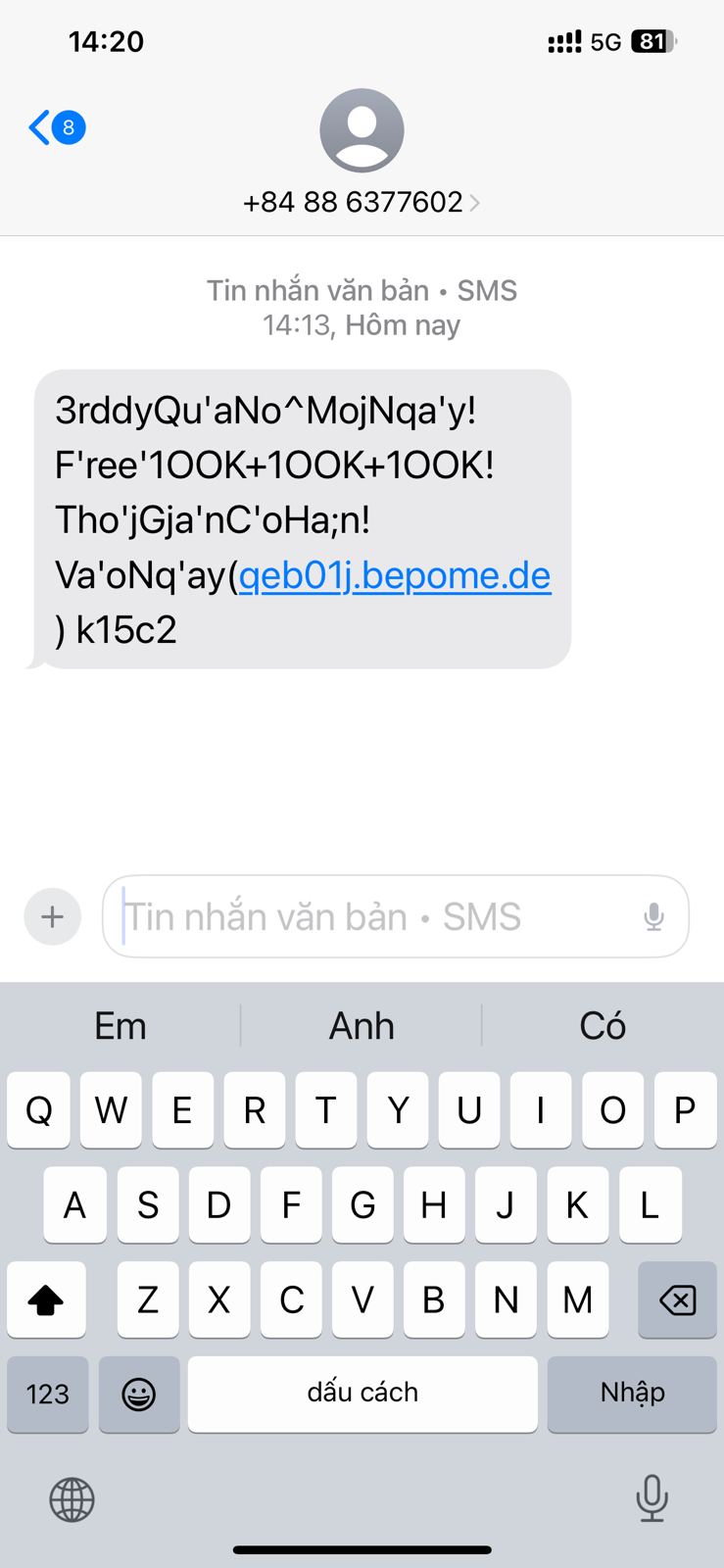Insert the suggested word Em

[121, 1026]
